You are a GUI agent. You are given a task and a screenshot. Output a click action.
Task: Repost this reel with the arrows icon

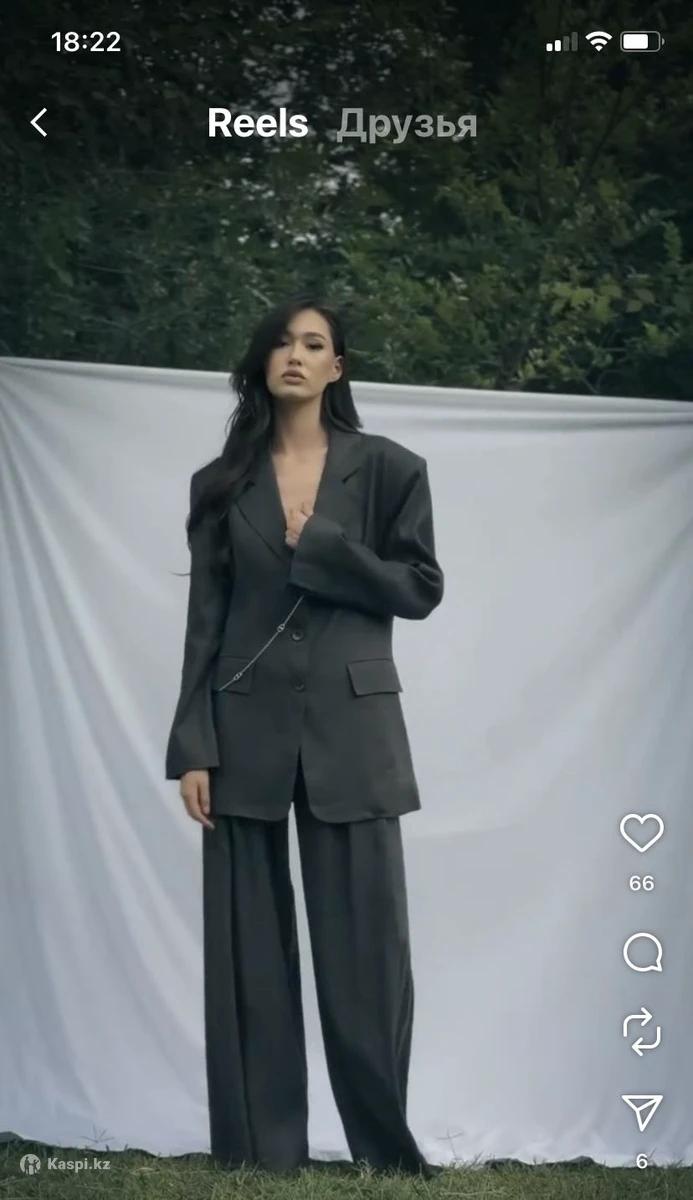[641, 1030]
